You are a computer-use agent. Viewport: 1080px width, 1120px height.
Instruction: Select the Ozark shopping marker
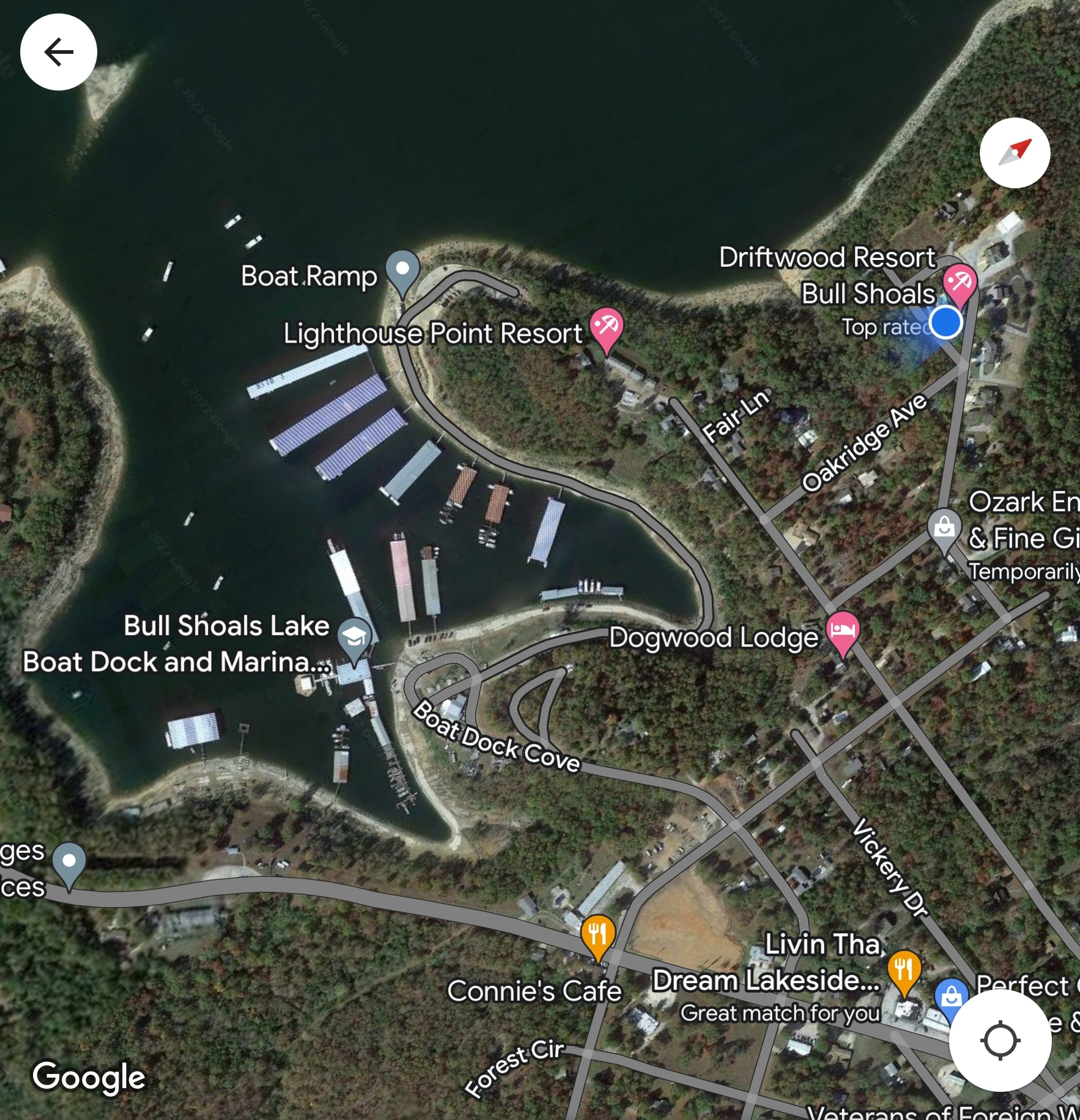tap(944, 527)
